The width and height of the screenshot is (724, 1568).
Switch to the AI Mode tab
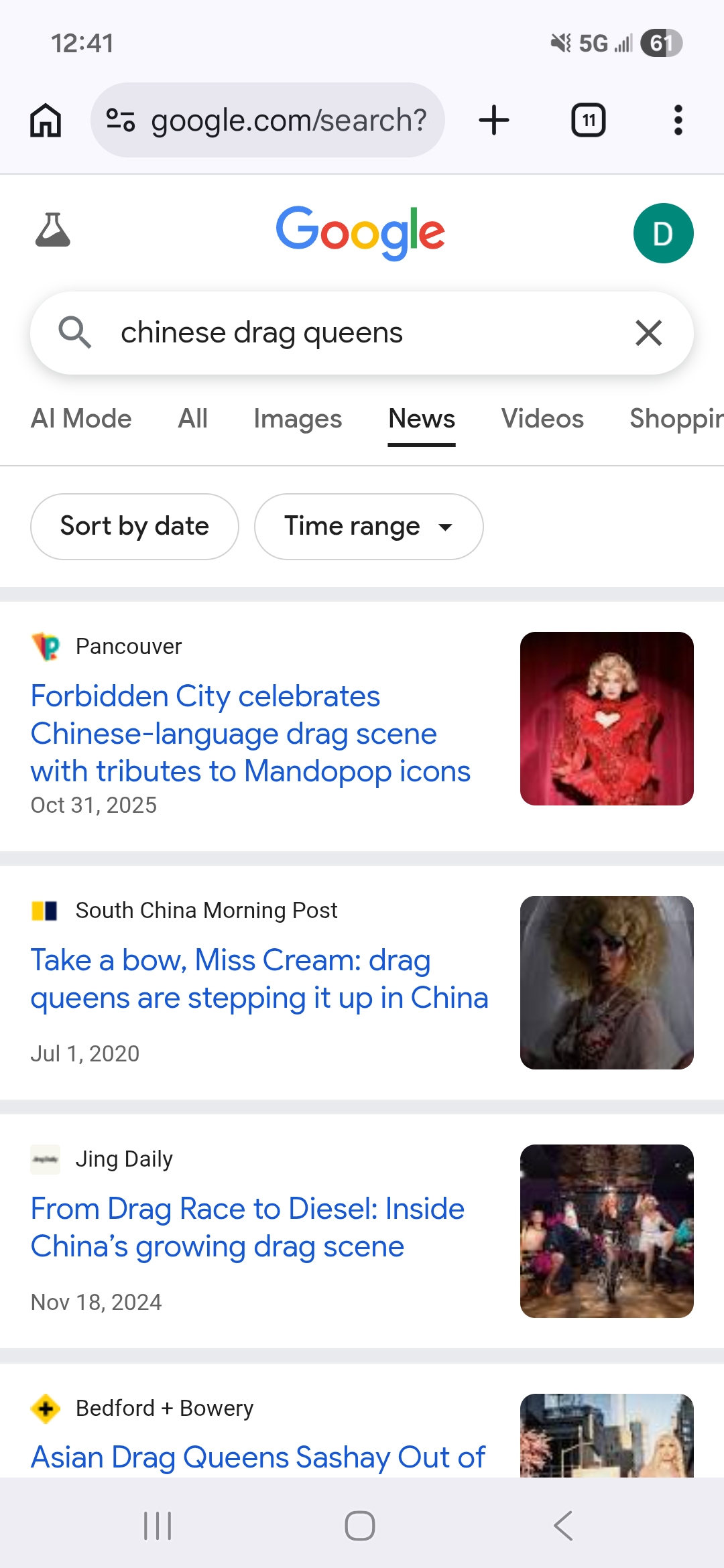(81, 419)
